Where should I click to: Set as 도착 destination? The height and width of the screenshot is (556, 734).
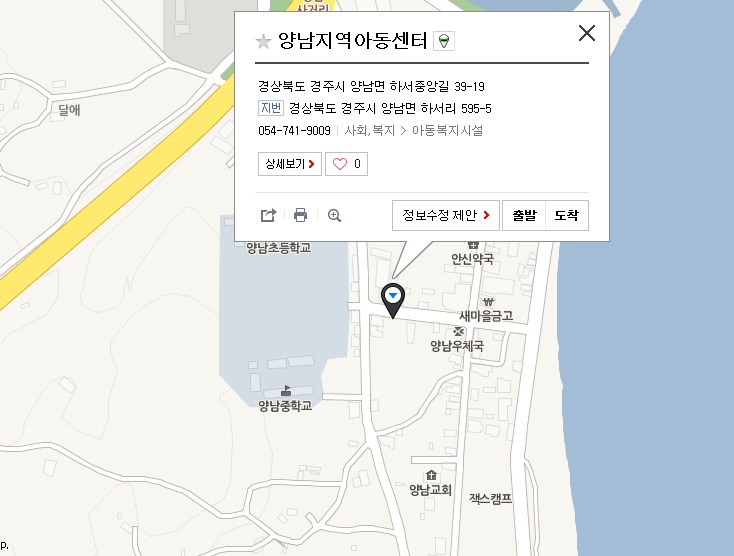566,215
